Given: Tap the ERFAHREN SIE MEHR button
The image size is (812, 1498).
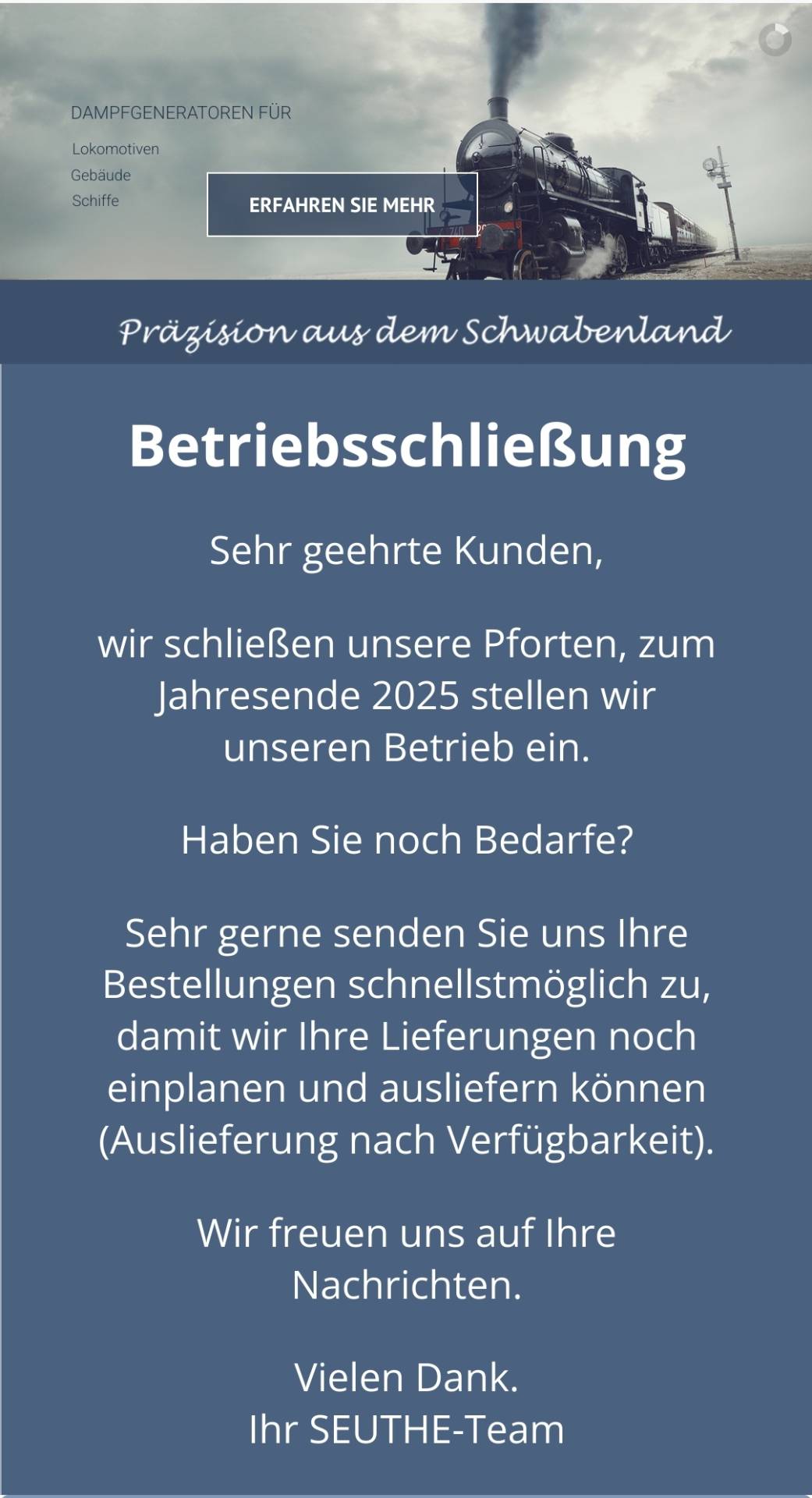Looking at the screenshot, I should click(342, 204).
